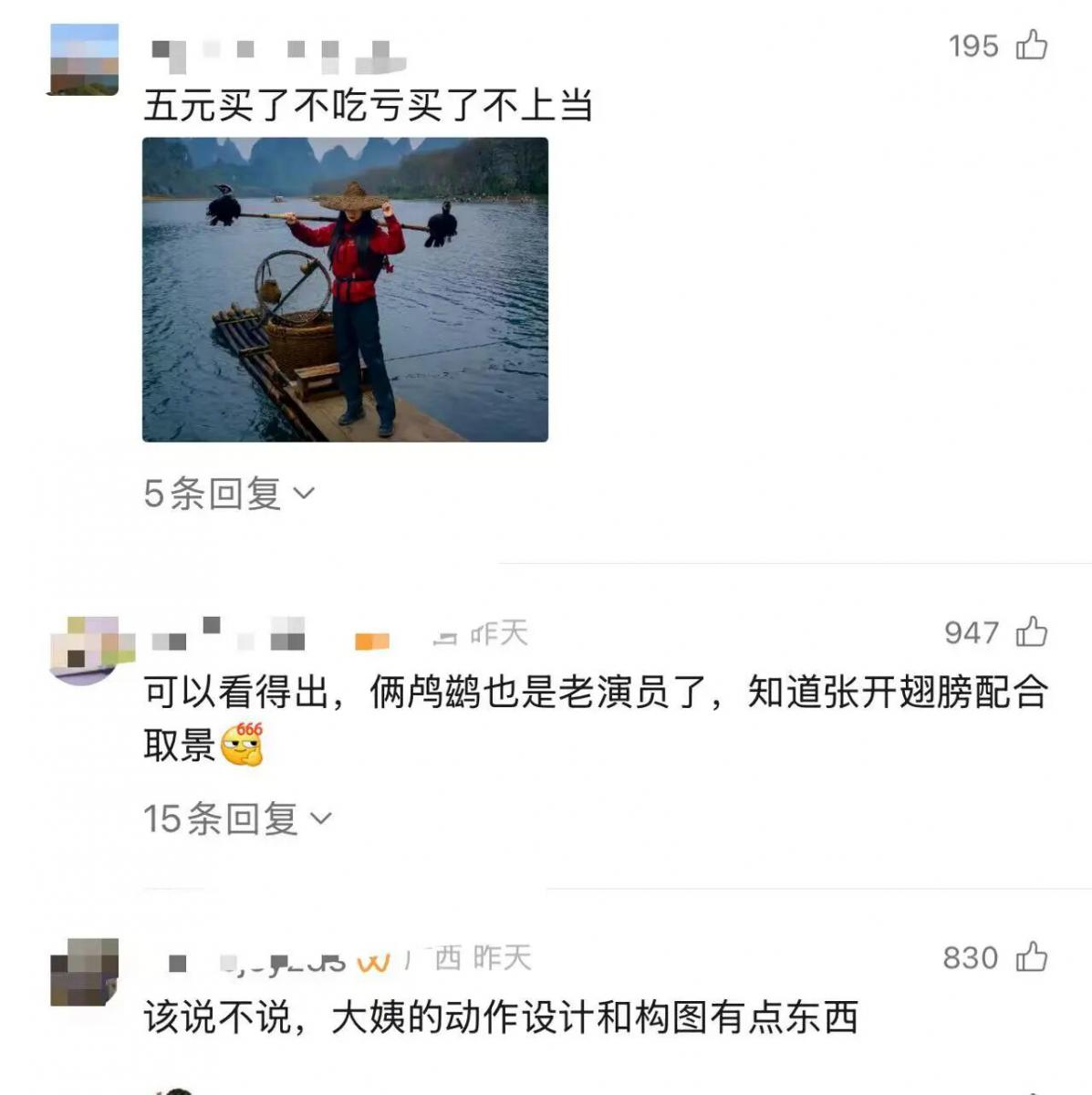Open the fisherwoman photo in the comment
1092x1095 pixels.
(x=345, y=289)
